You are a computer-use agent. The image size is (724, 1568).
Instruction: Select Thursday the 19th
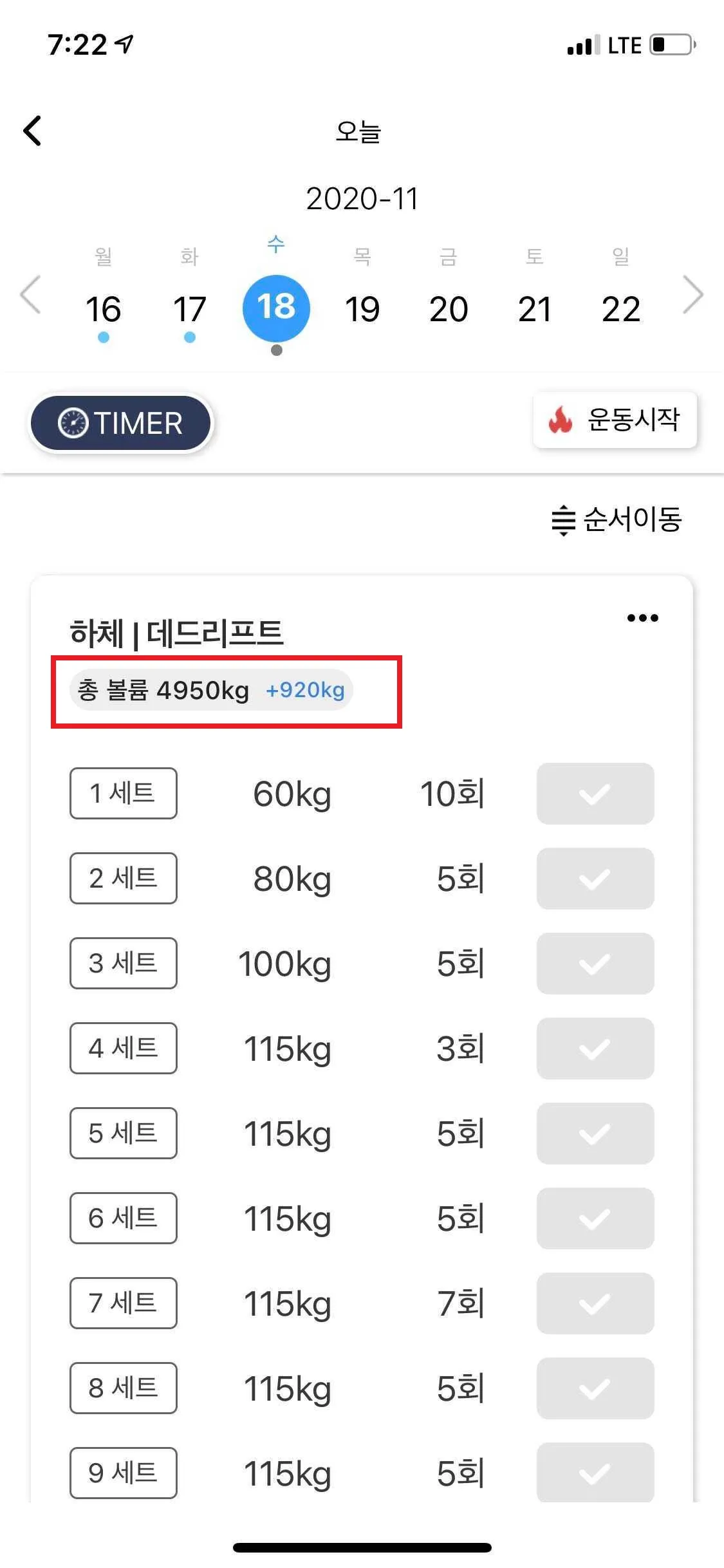362,309
